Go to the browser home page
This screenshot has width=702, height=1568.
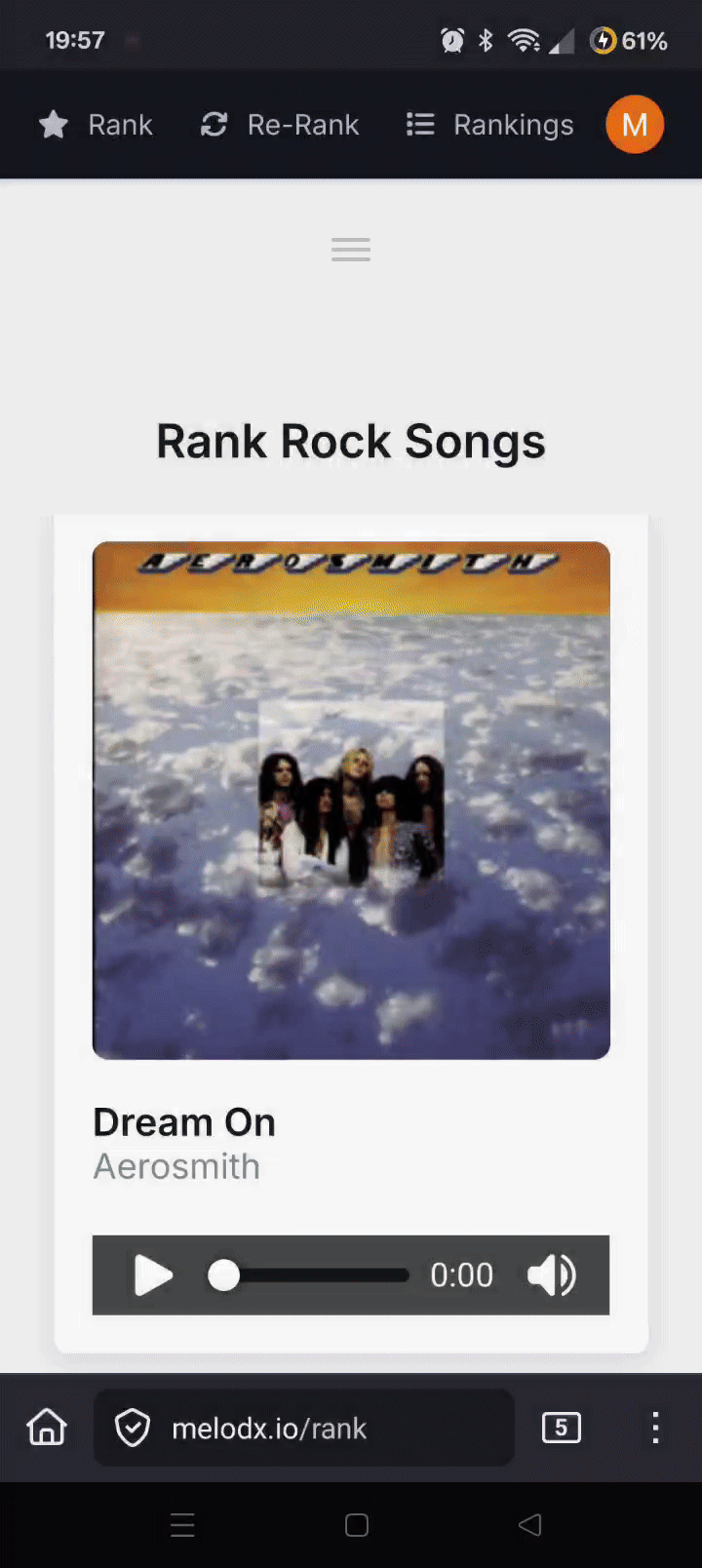coord(47,1428)
